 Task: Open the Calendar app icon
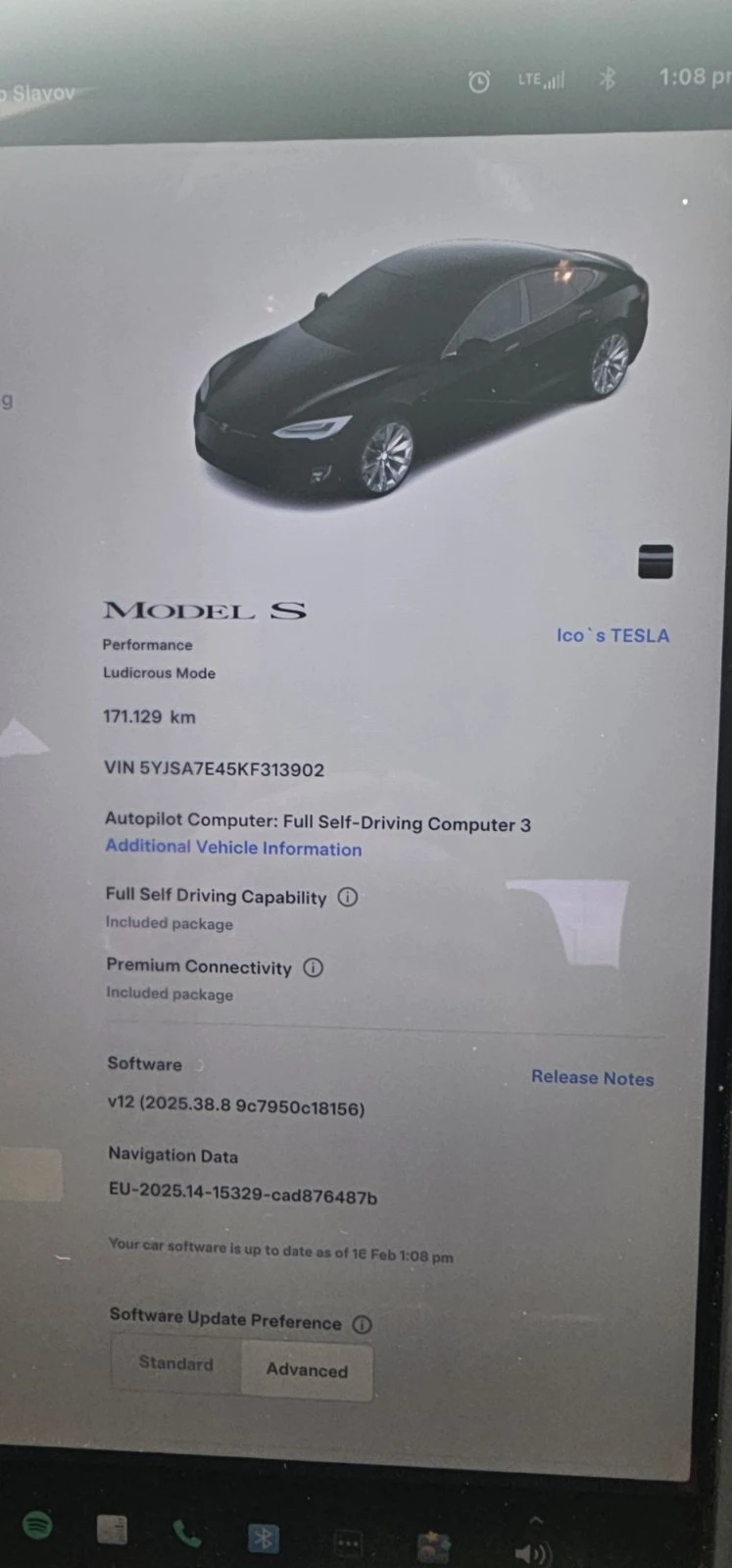point(111,1527)
